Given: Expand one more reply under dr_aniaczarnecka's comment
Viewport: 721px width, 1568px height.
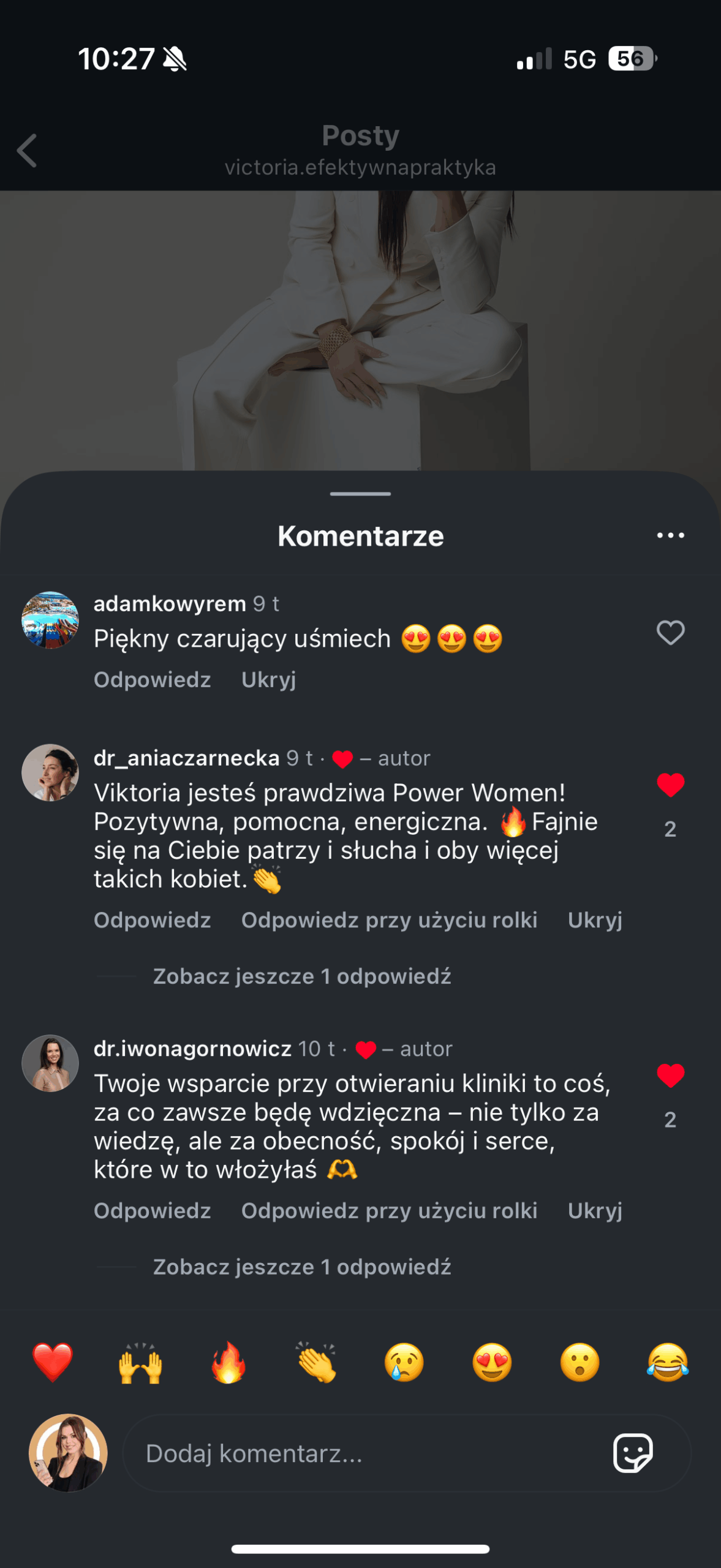Looking at the screenshot, I should (x=301, y=976).
